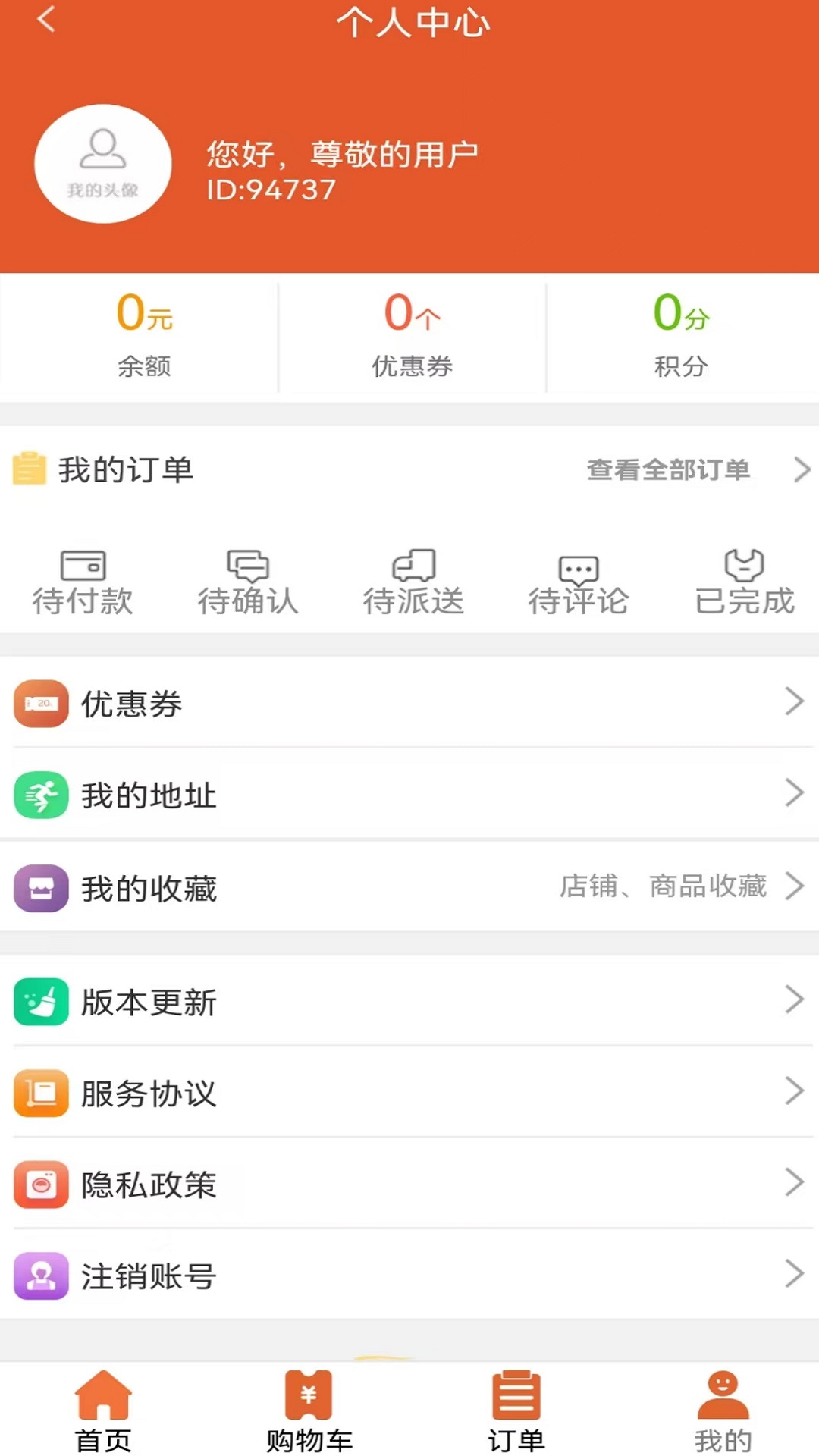Select 注销账号 to delete account
This screenshot has width=819, height=1456.
click(x=409, y=1275)
